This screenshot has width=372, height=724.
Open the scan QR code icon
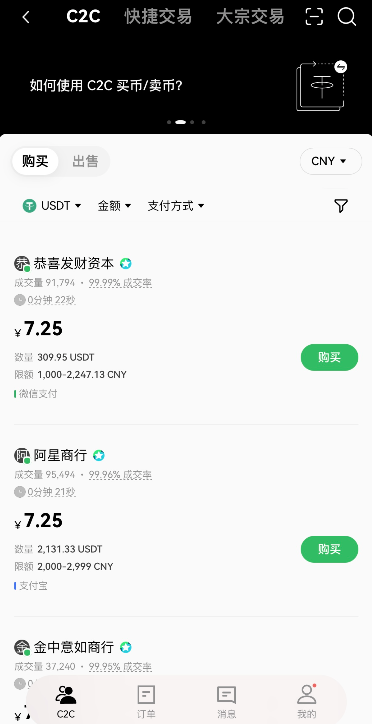tap(314, 17)
